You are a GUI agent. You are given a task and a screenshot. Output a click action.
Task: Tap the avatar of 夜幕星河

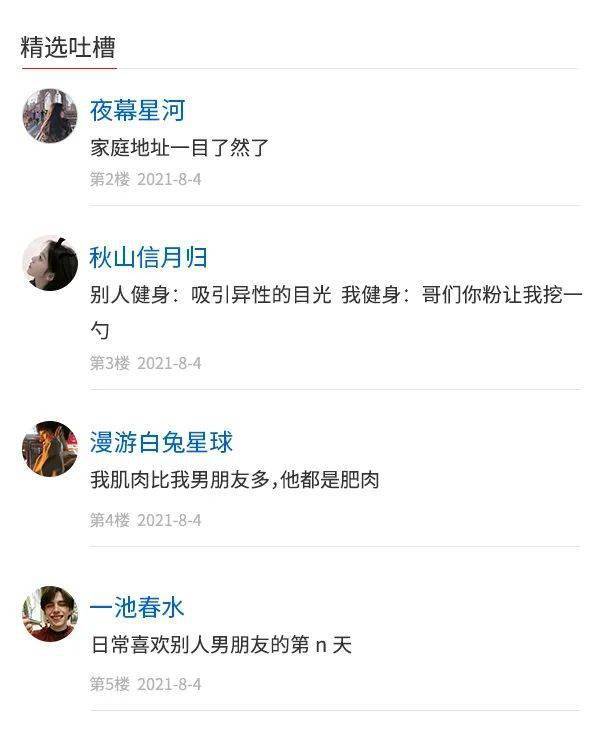click(50, 117)
